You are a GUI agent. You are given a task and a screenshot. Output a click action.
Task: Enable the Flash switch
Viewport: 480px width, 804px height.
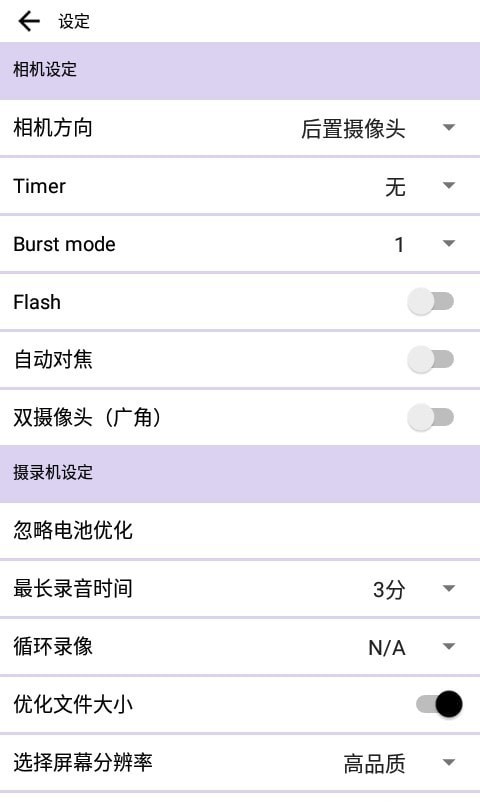(x=431, y=302)
